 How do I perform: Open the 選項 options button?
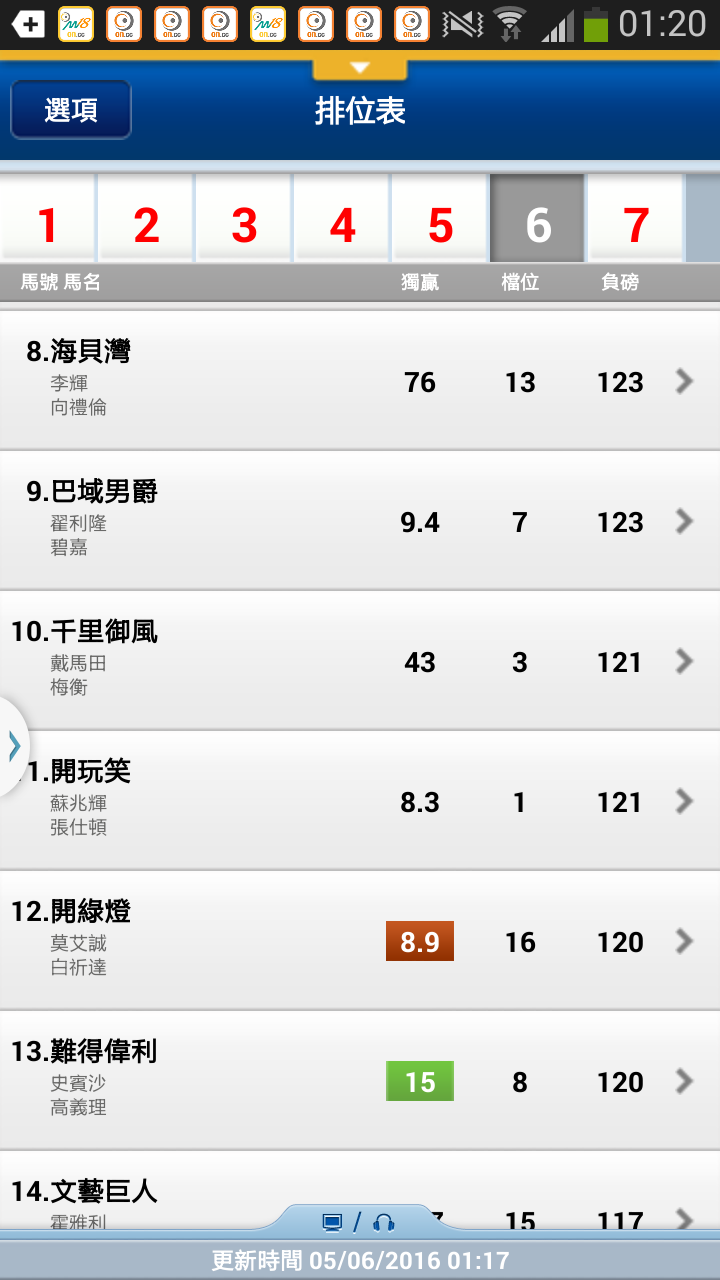coord(71,110)
